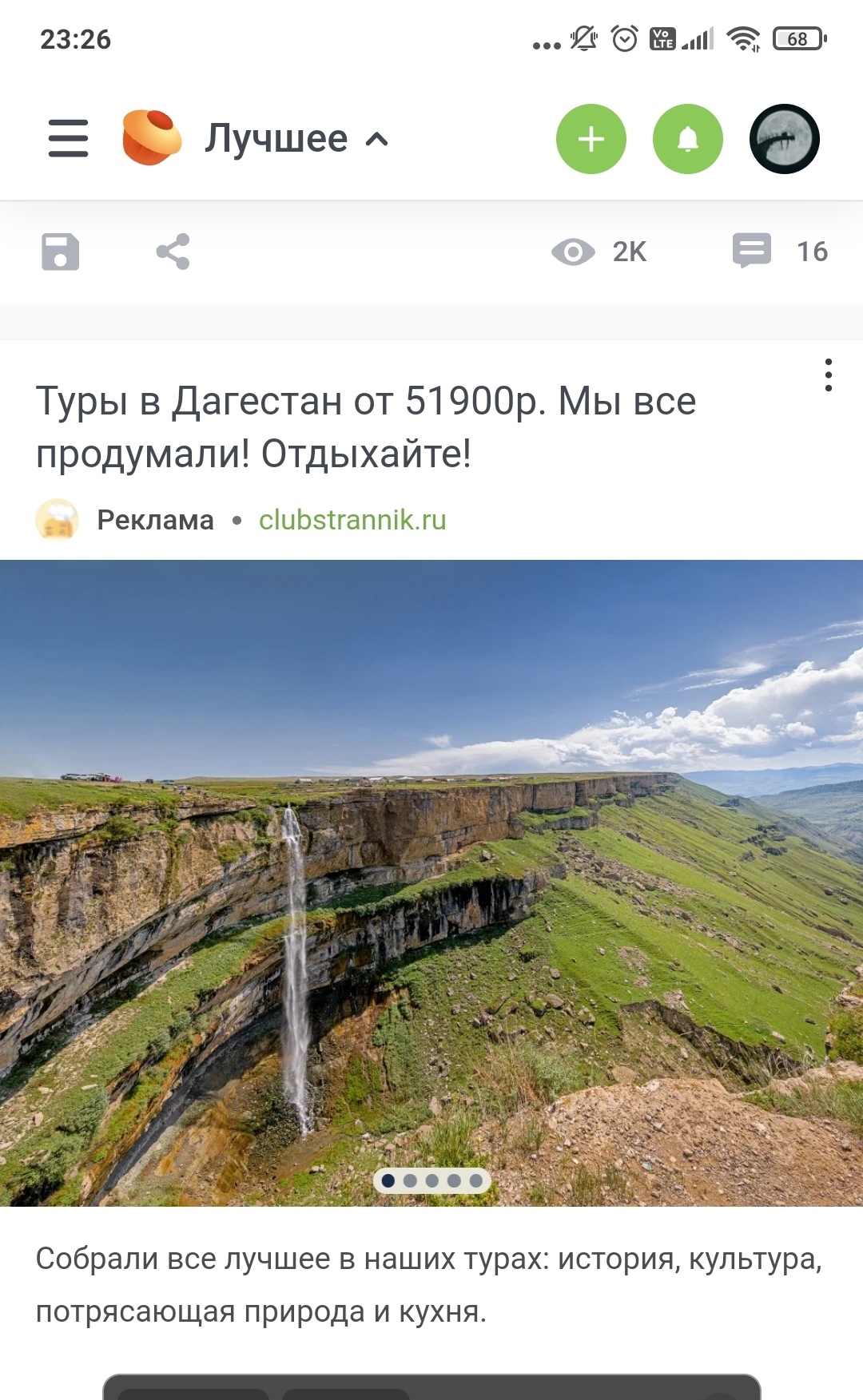Share this post
The height and width of the screenshot is (1400, 863).
[173, 252]
